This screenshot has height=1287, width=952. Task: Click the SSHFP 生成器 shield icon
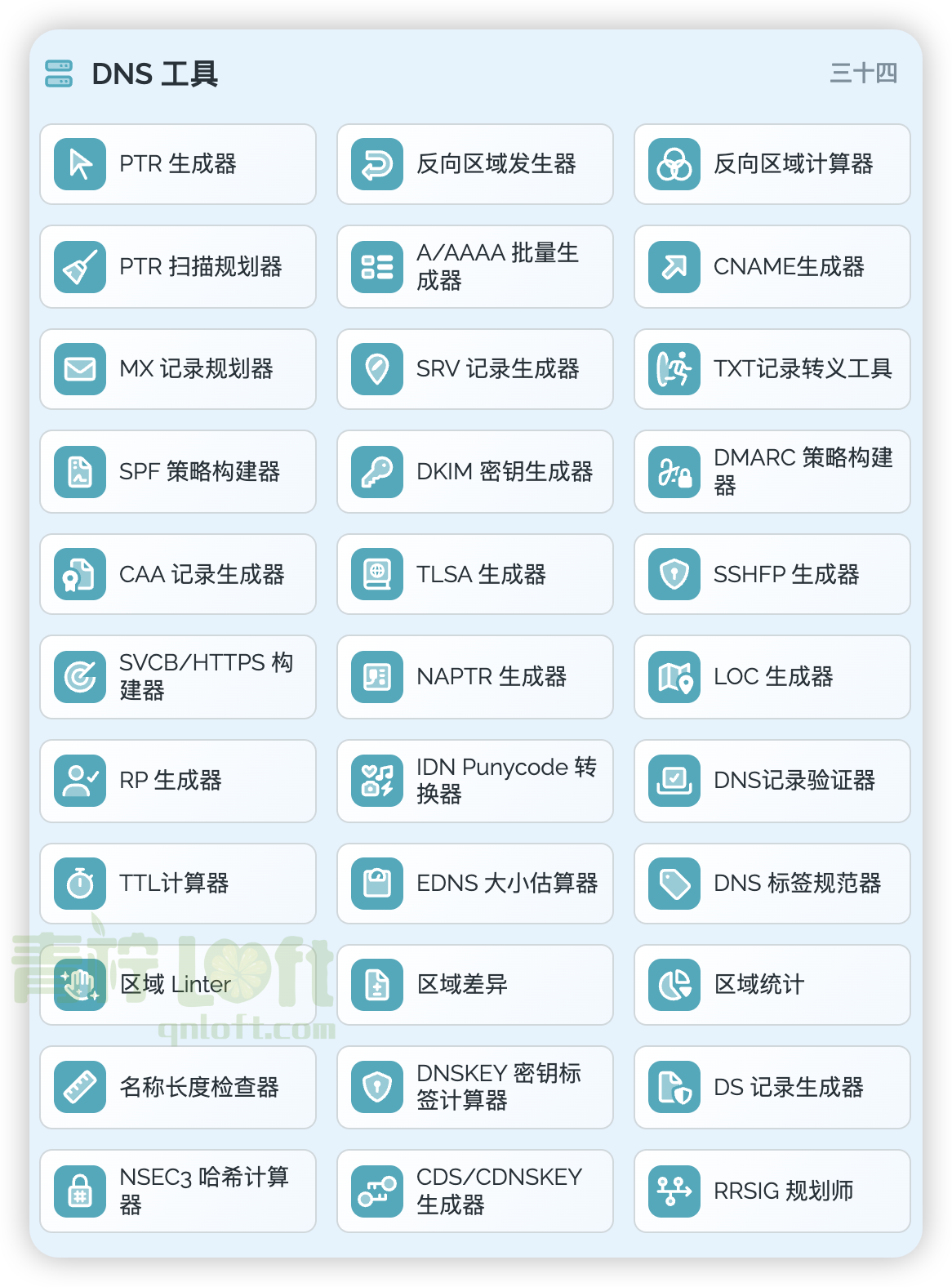pos(673,574)
